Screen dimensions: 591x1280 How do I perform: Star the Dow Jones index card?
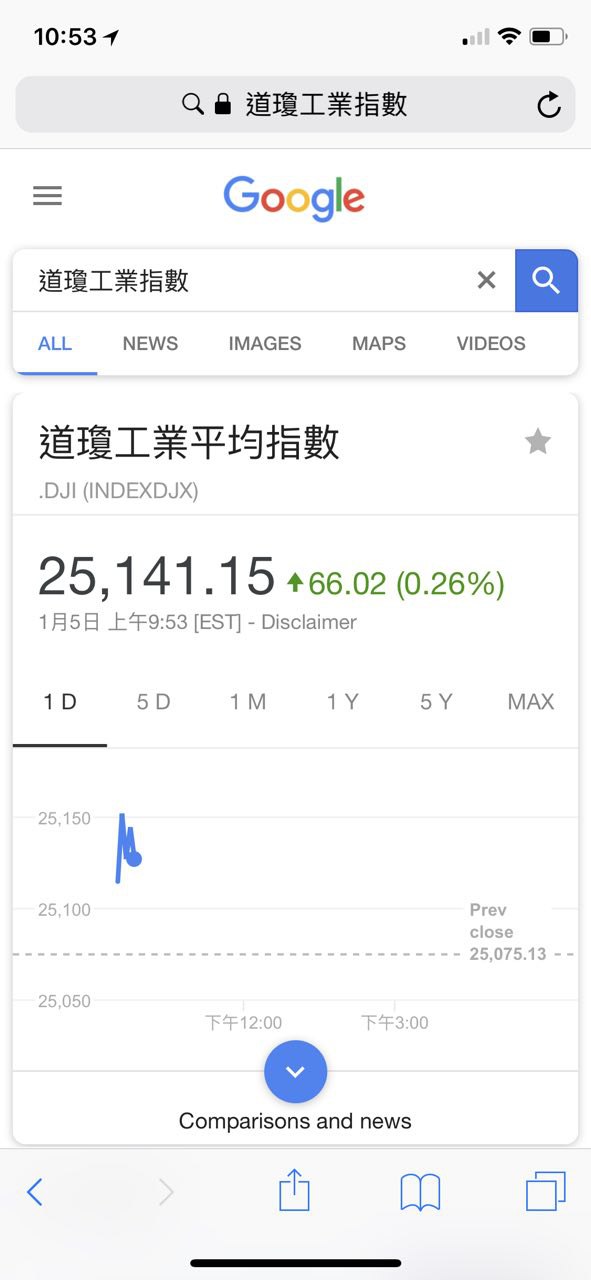point(538,441)
